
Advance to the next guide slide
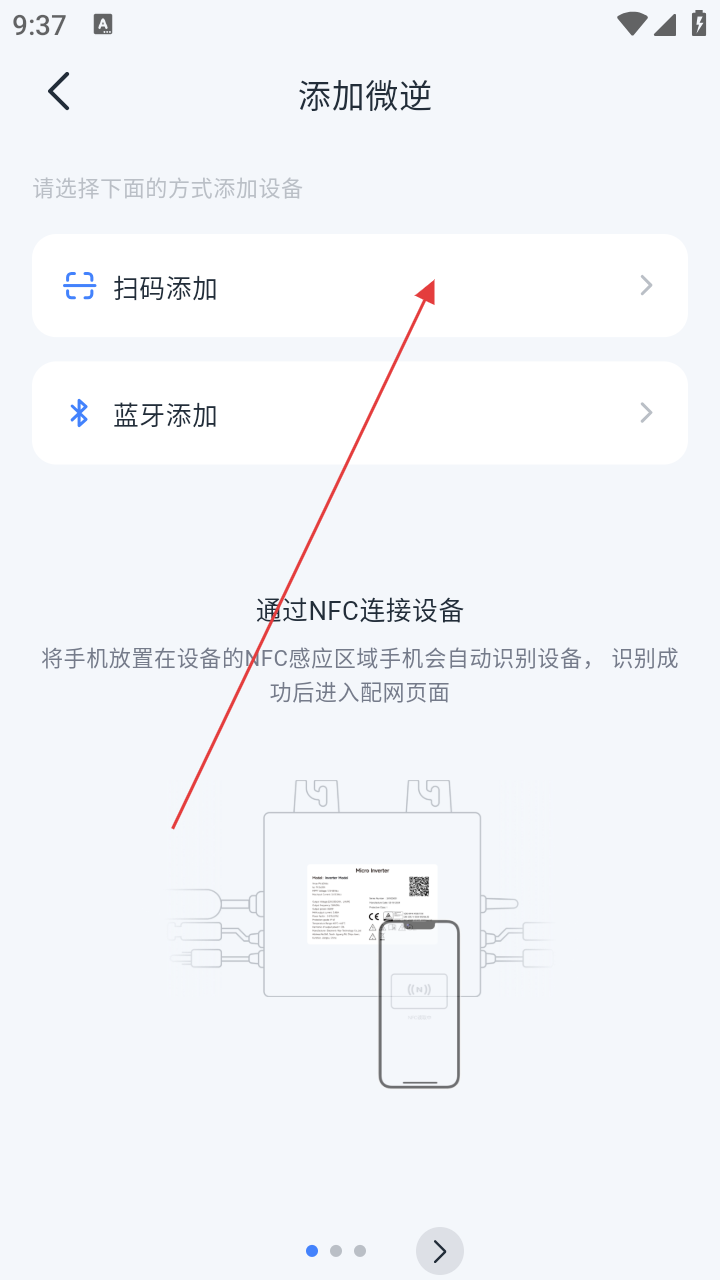tap(439, 1250)
